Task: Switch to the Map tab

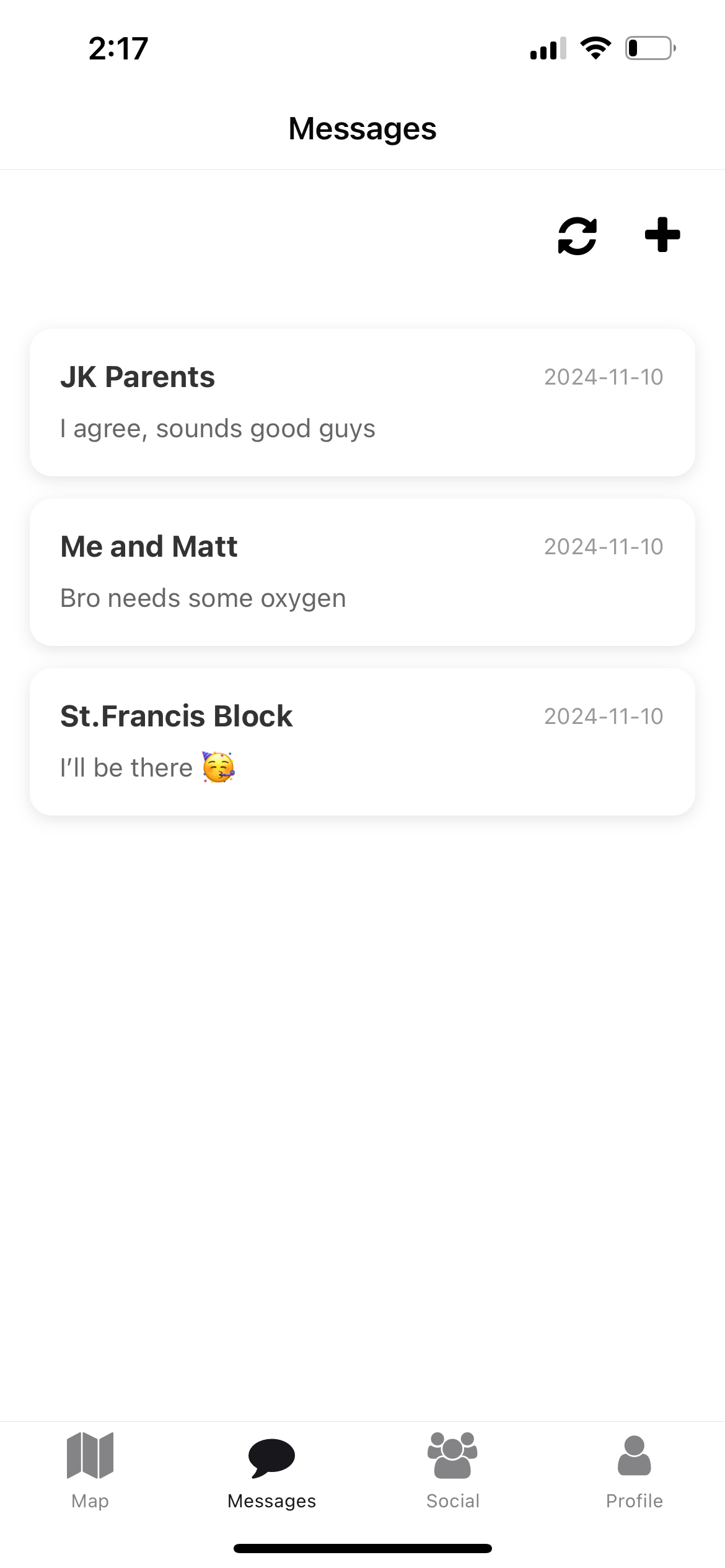Action: point(90,1470)
